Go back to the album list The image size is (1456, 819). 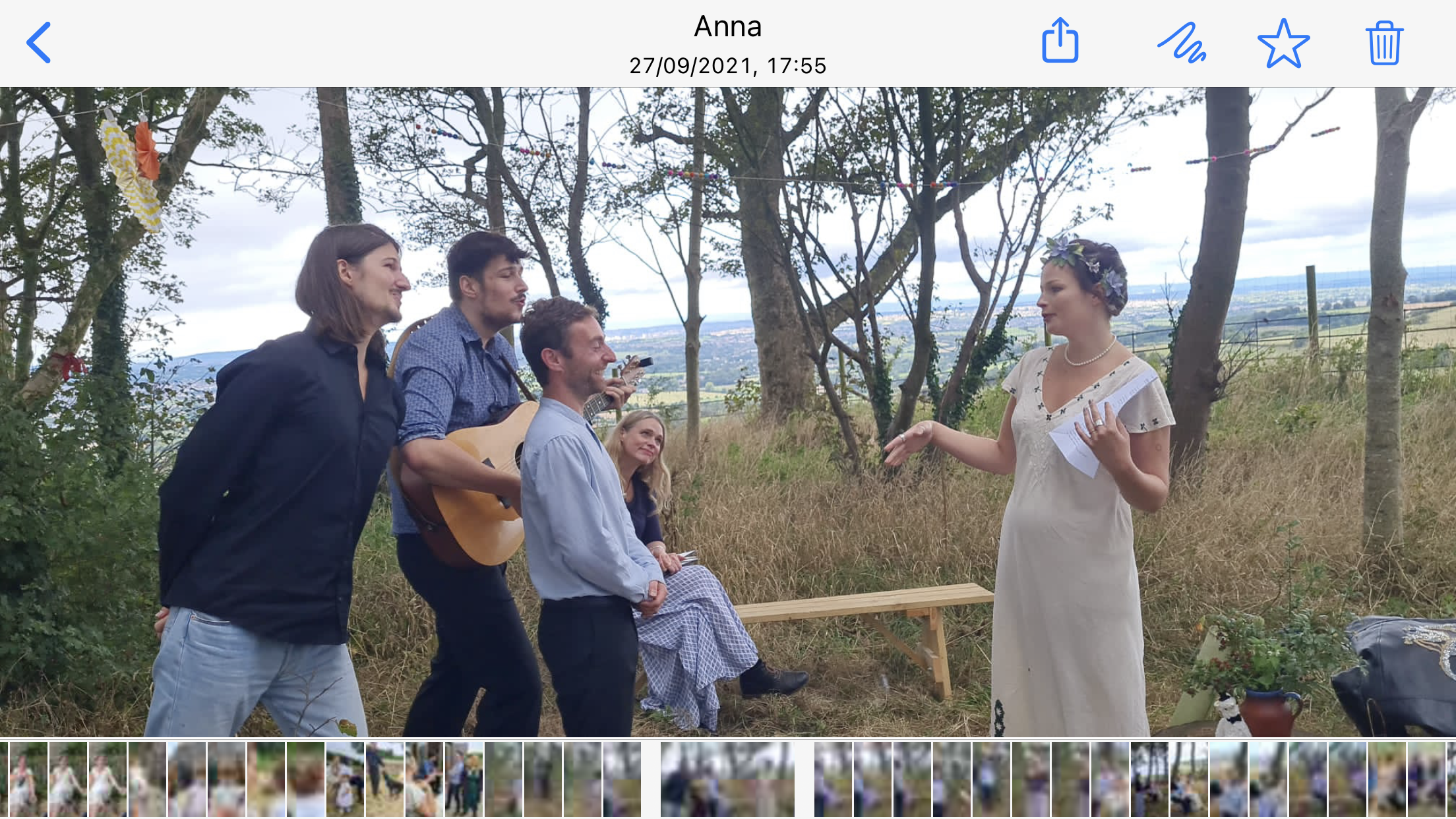[x=39, y=43]
